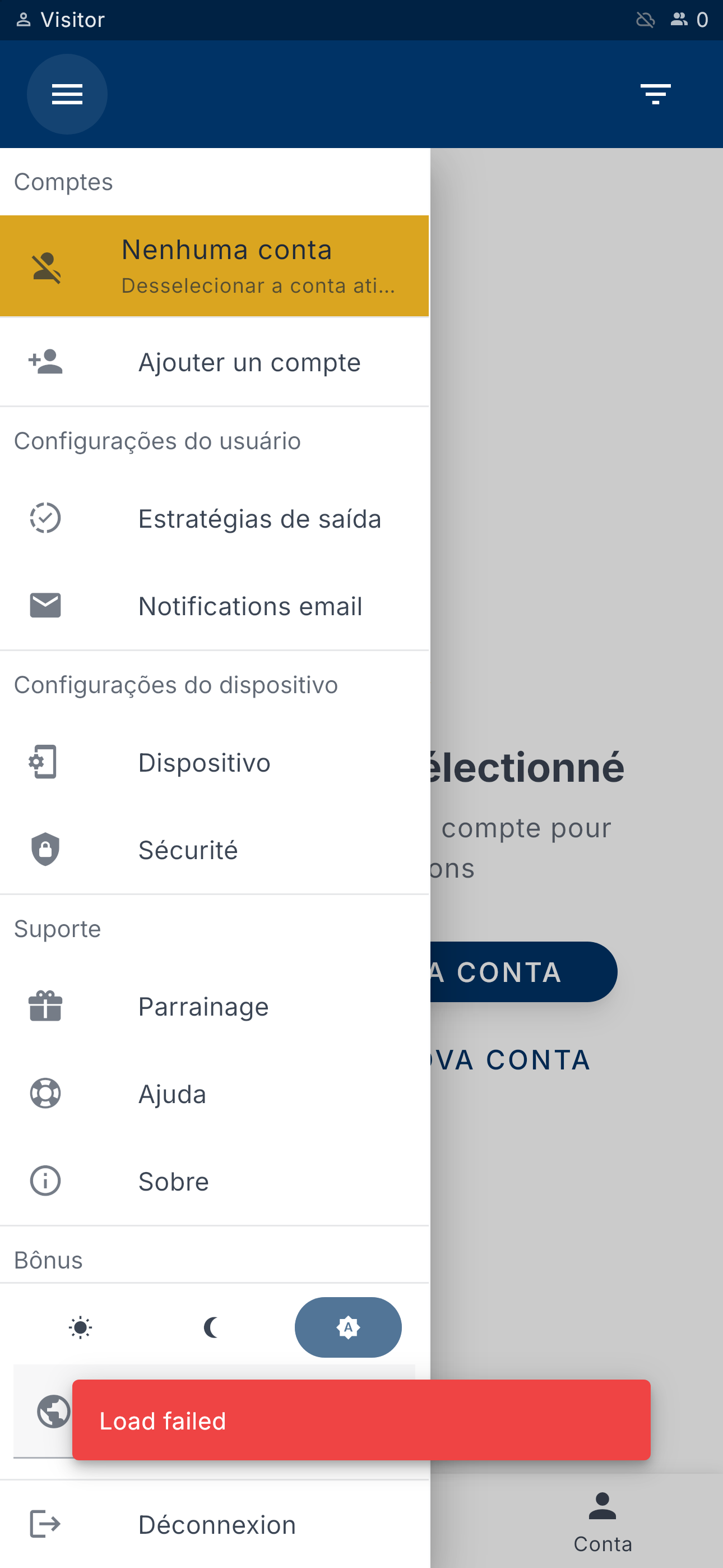Open Sécurité settings
Viewport: 723px width, 1568px height.
(214, 850)
